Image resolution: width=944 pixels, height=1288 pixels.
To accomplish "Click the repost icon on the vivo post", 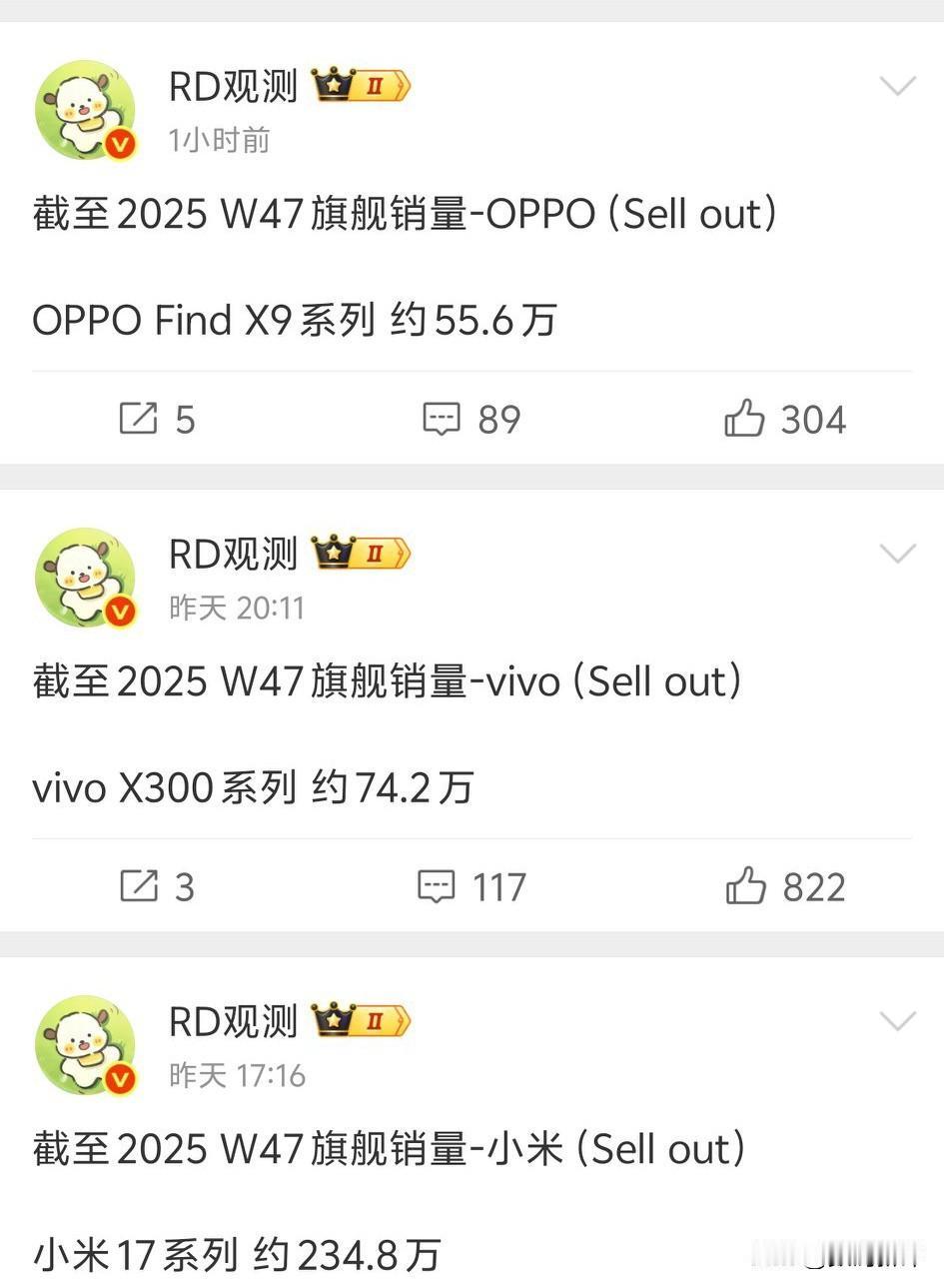I will [x=141, y=886].
